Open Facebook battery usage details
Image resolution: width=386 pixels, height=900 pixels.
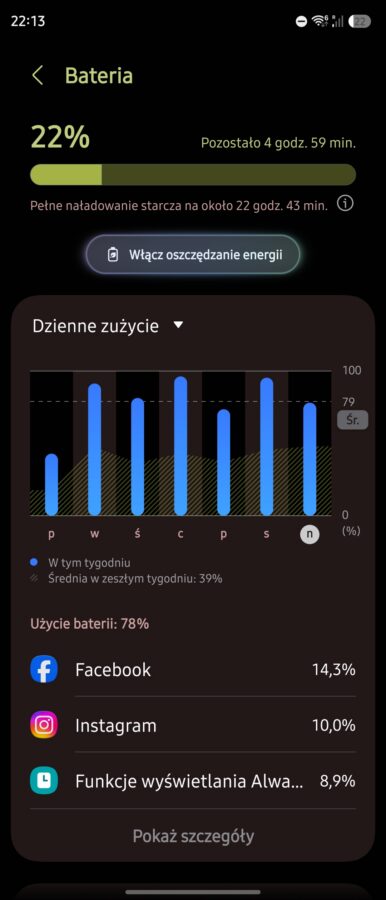click(193, 669)
